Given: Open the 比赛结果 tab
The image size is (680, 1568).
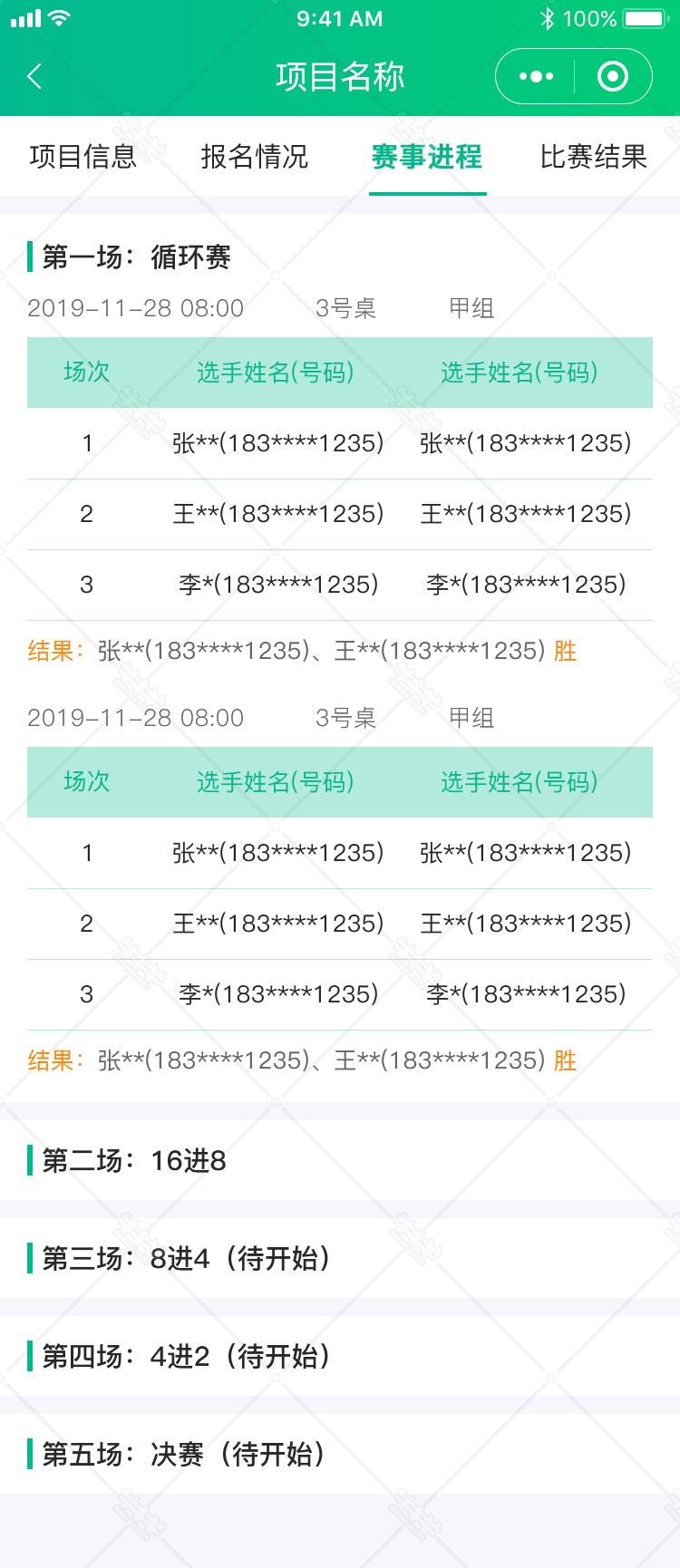Looking at the screenshot, I should click(x=593, y=157).
